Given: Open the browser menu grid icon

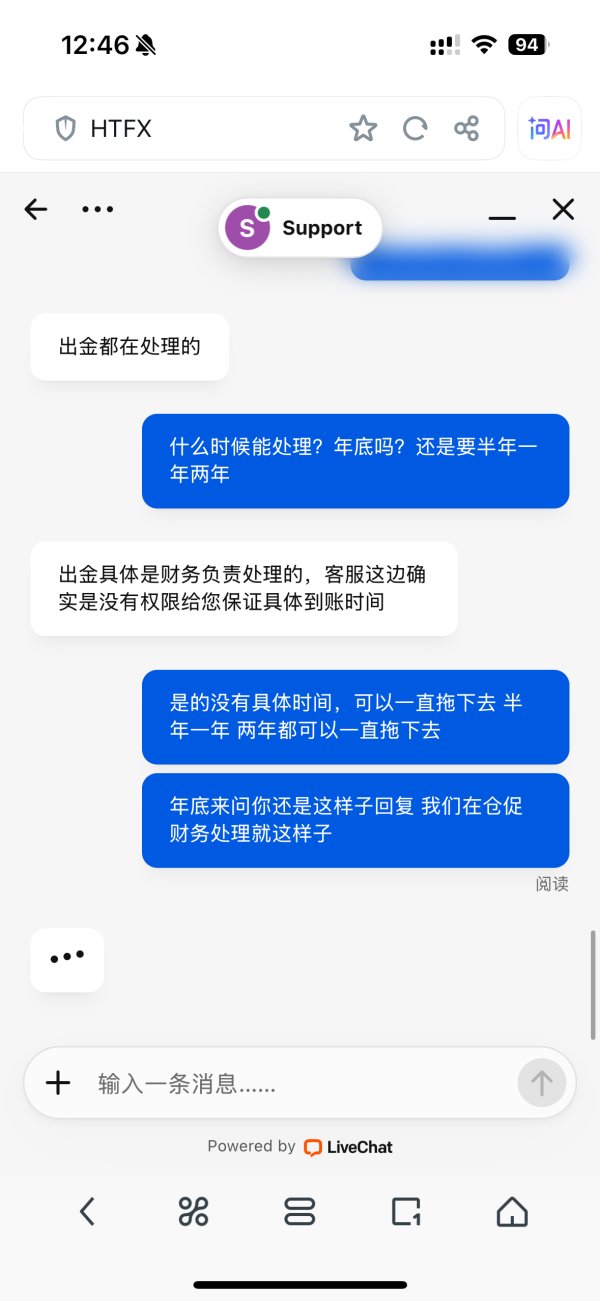Looking at the screenshot, I should pyautogui.click(x=193, y=1212).
